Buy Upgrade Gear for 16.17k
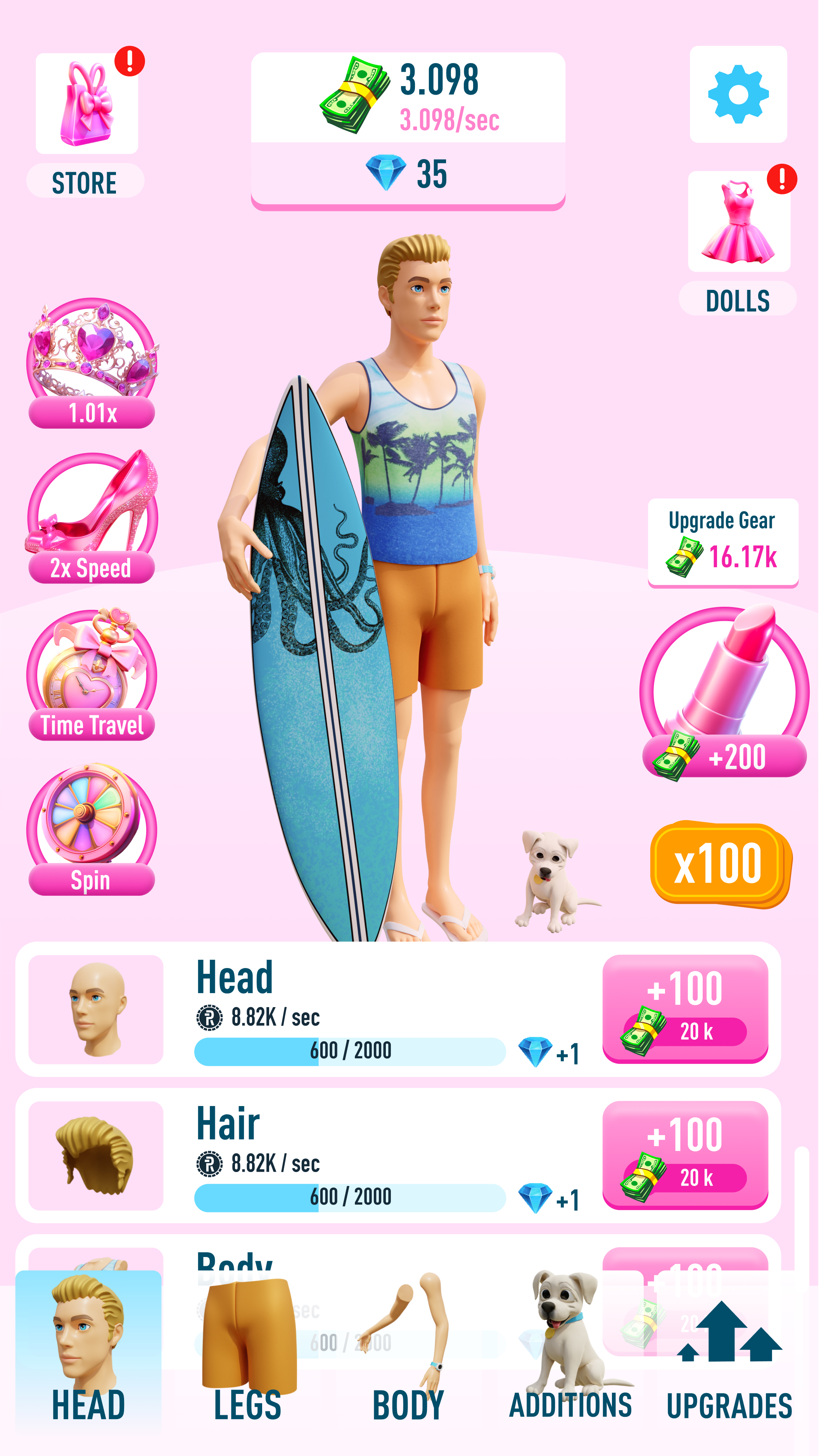This screenshot has height=1456, width=819. click(723, 543)
